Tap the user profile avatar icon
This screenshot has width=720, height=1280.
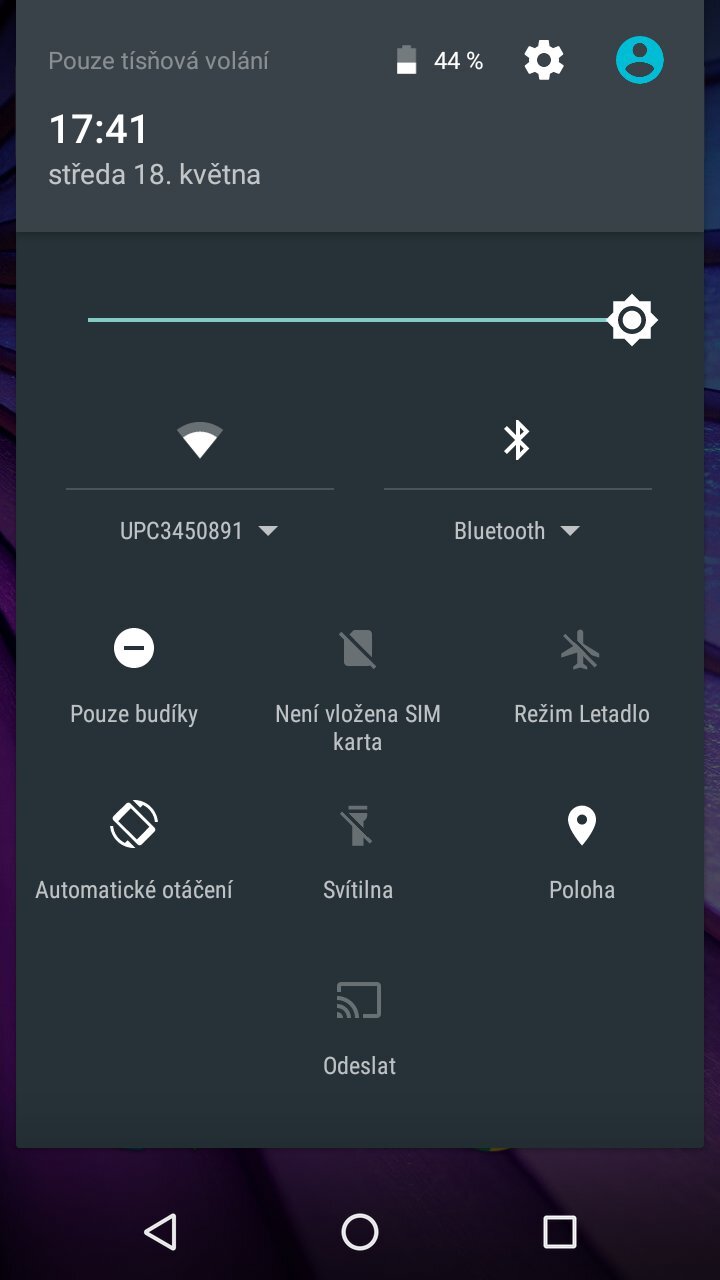[638, 59]
